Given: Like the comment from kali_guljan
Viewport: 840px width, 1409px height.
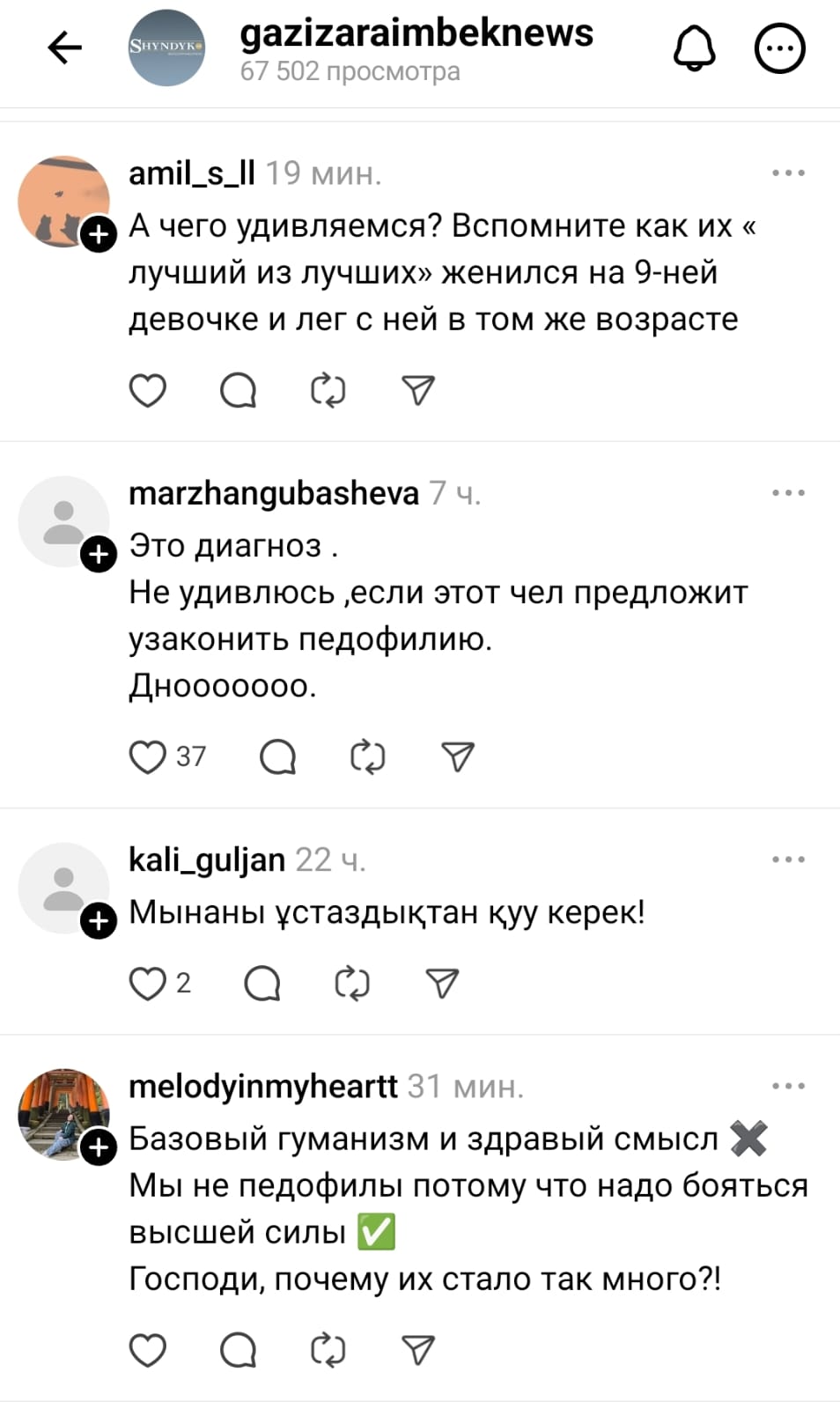Looking at the screenshot, I should [148, 984].
